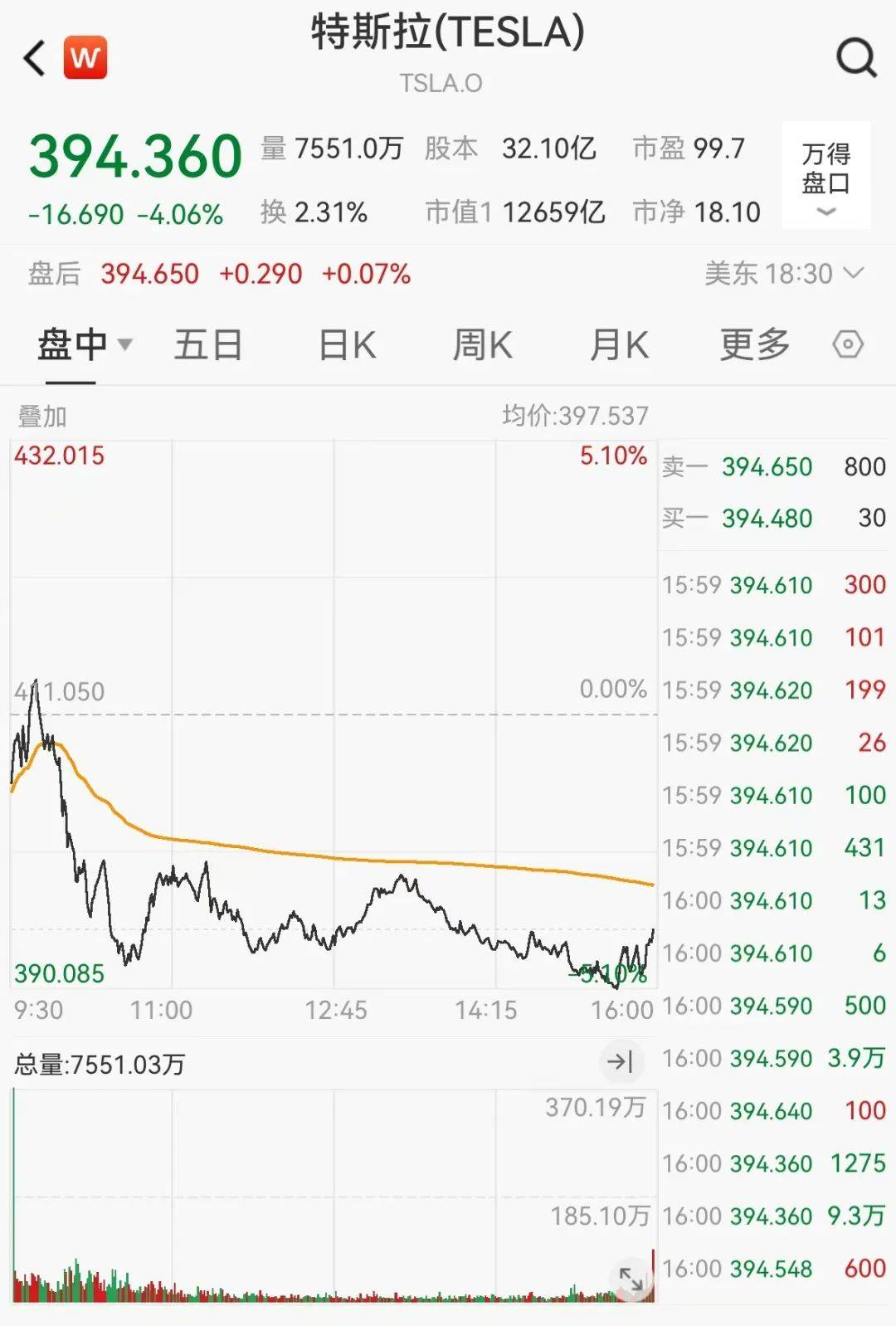Open the 更多 menu
Image resolution: width=896 pixels, height=1326 pixels.
coord(753,344)
